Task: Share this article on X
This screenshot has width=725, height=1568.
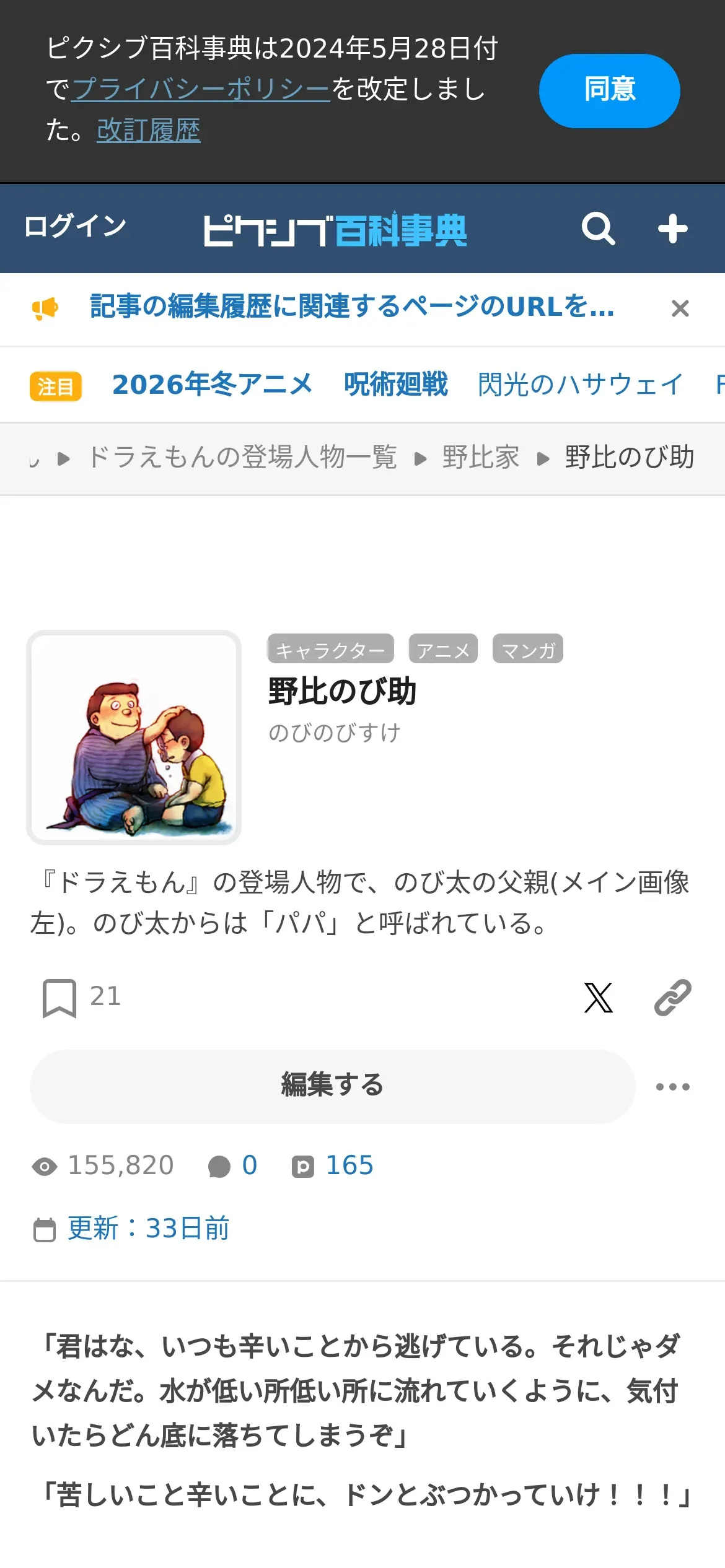Action: [x=598, y=998]
